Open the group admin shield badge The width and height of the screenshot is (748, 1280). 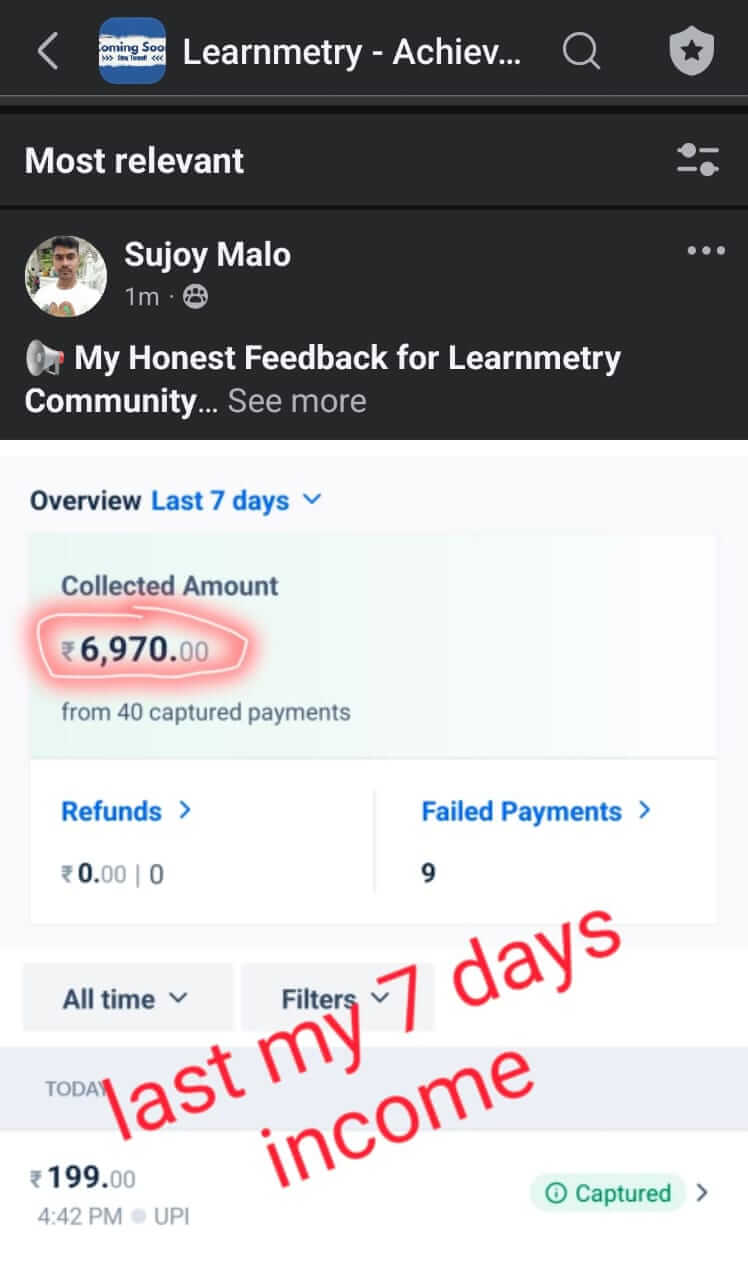(692, 51)
